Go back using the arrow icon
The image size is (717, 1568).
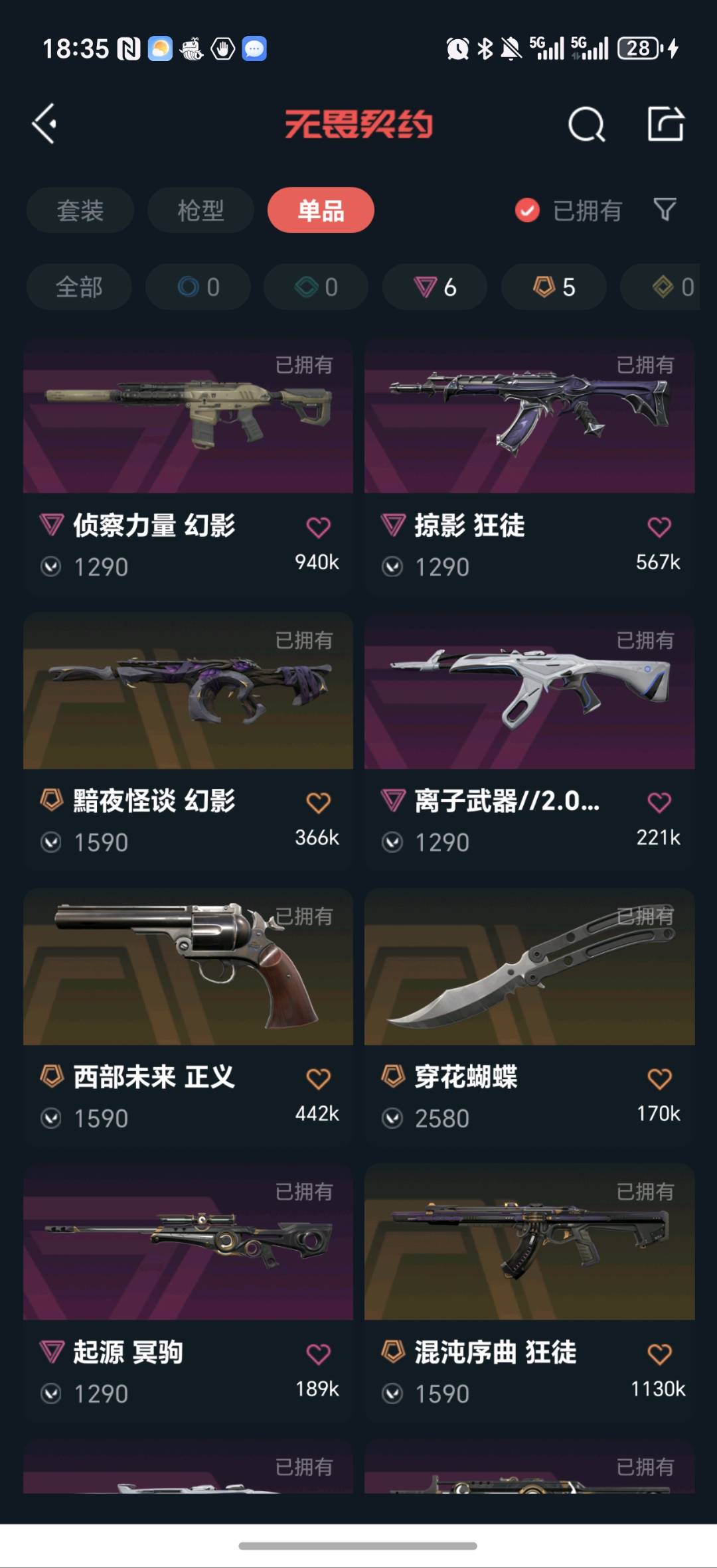45,123
